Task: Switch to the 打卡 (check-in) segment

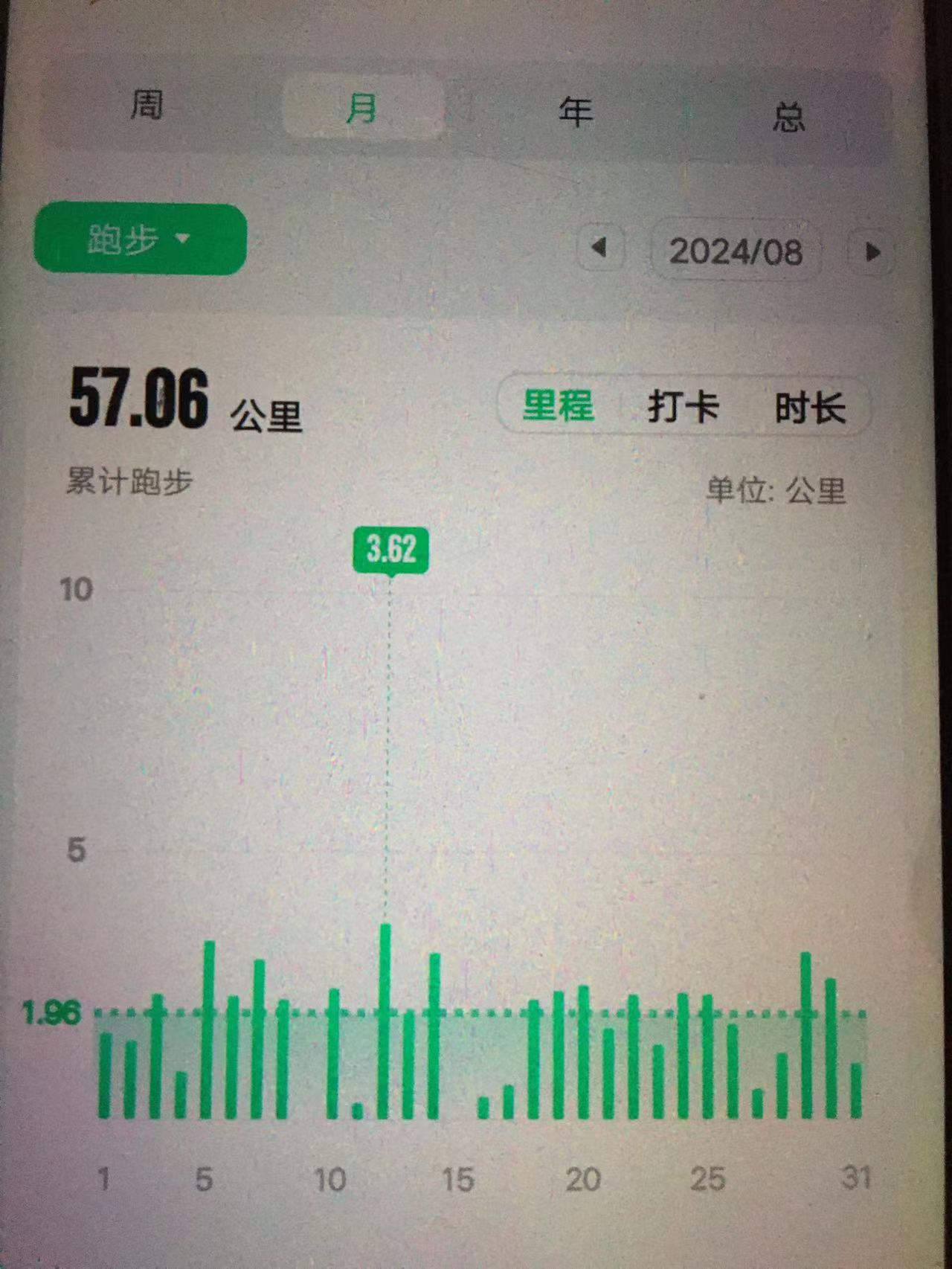Action: pos(683,407)
